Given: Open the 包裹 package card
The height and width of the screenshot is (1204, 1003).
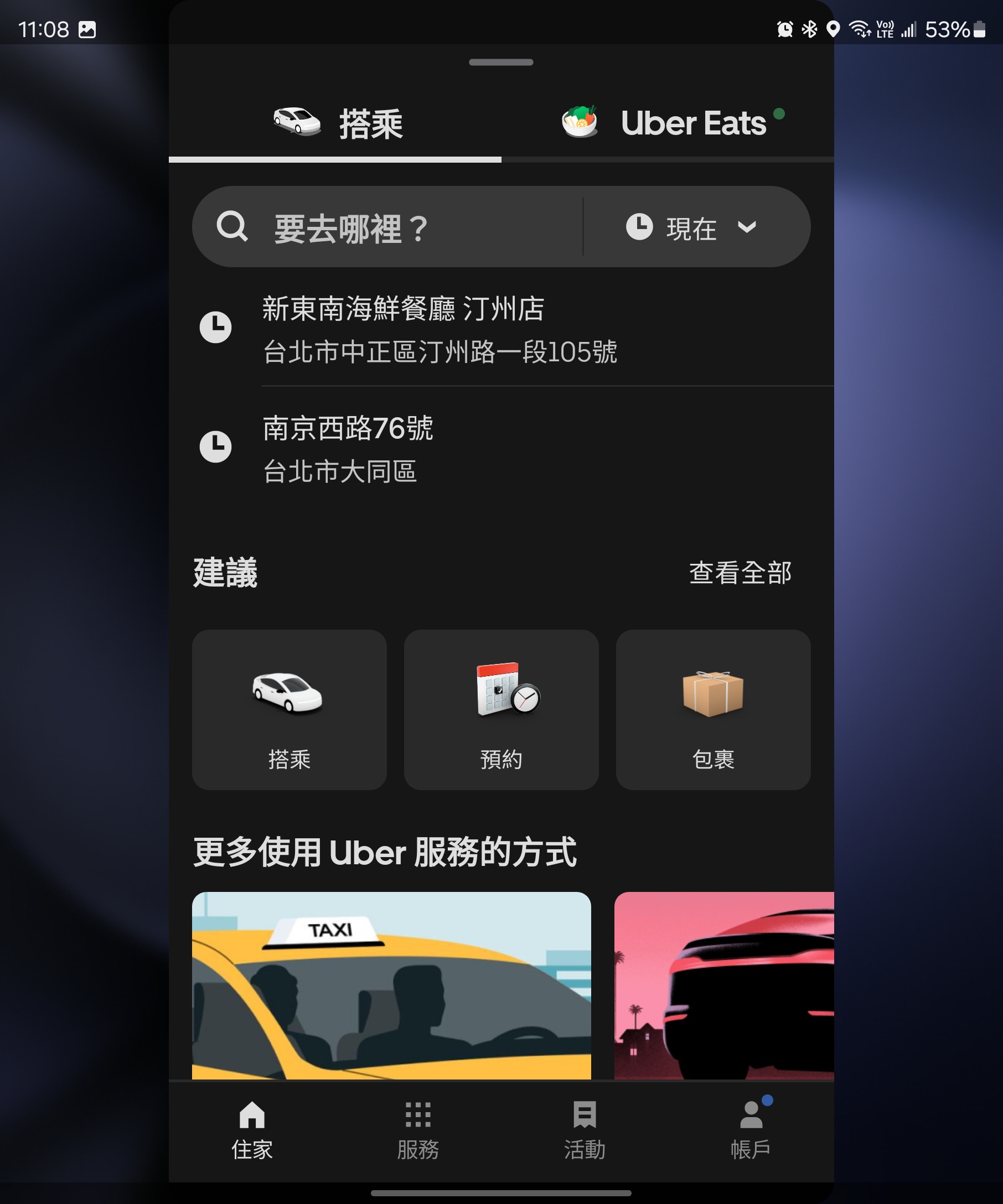Looking at the screenshot, I should 713,709.
